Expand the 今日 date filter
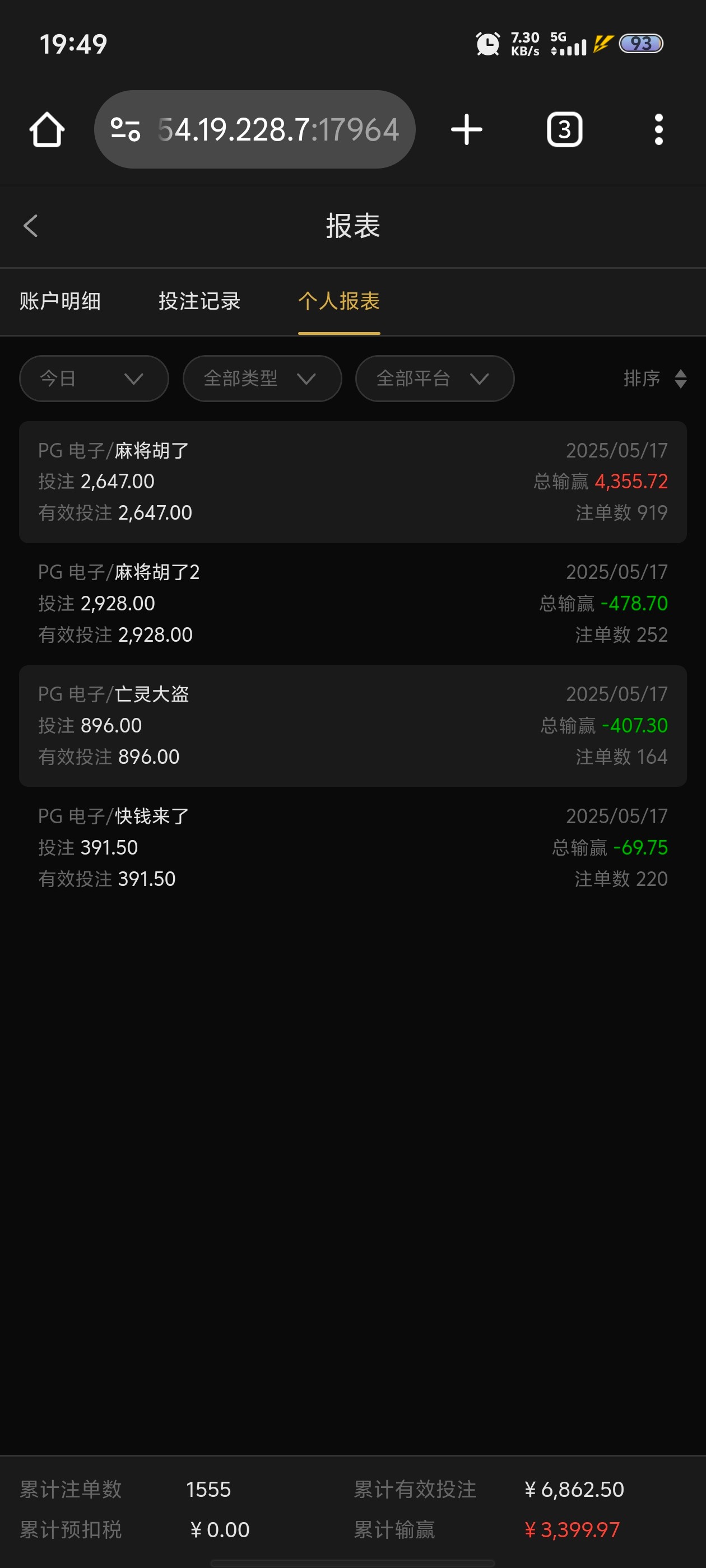The image size is (706, 1568). (93, 379)
